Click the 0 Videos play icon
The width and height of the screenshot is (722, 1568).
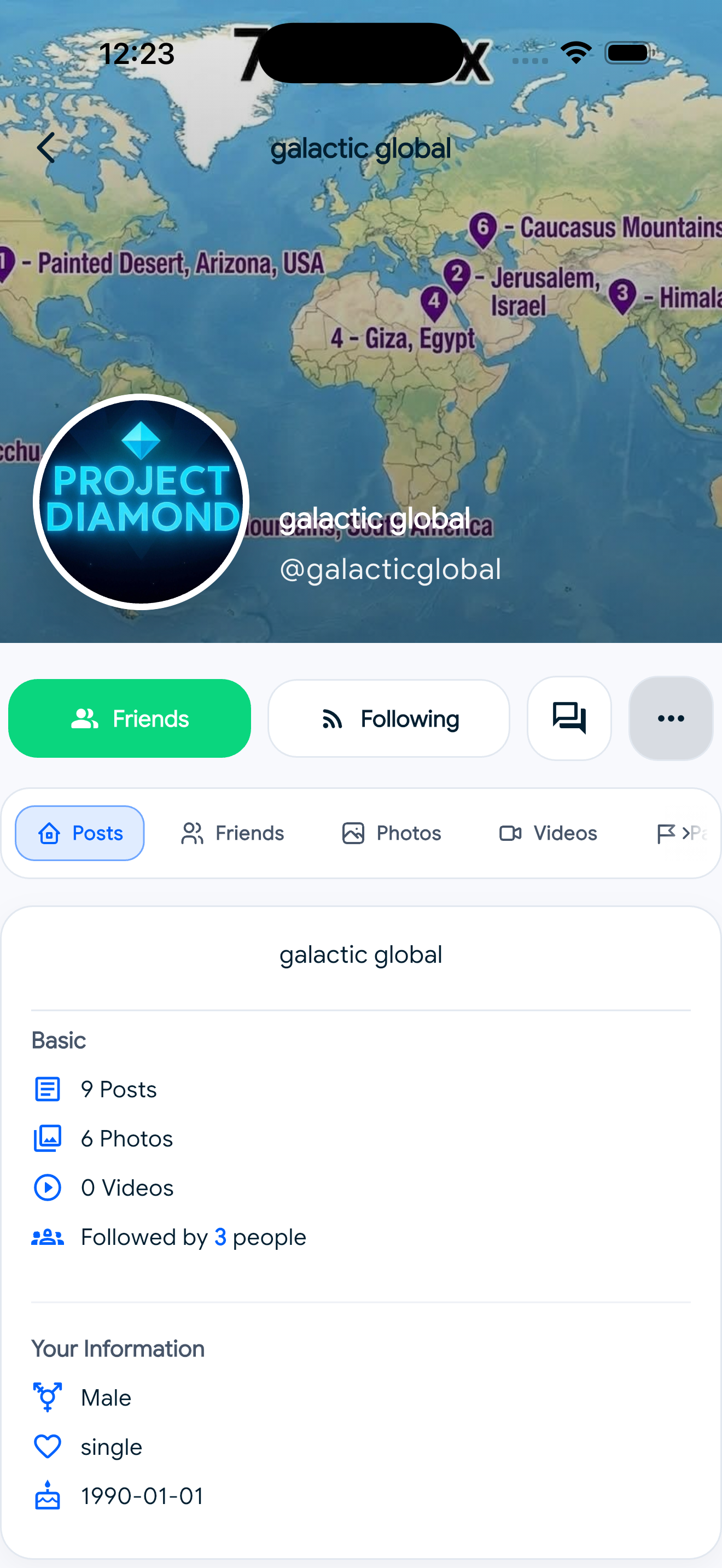(x=48, y=1186)
